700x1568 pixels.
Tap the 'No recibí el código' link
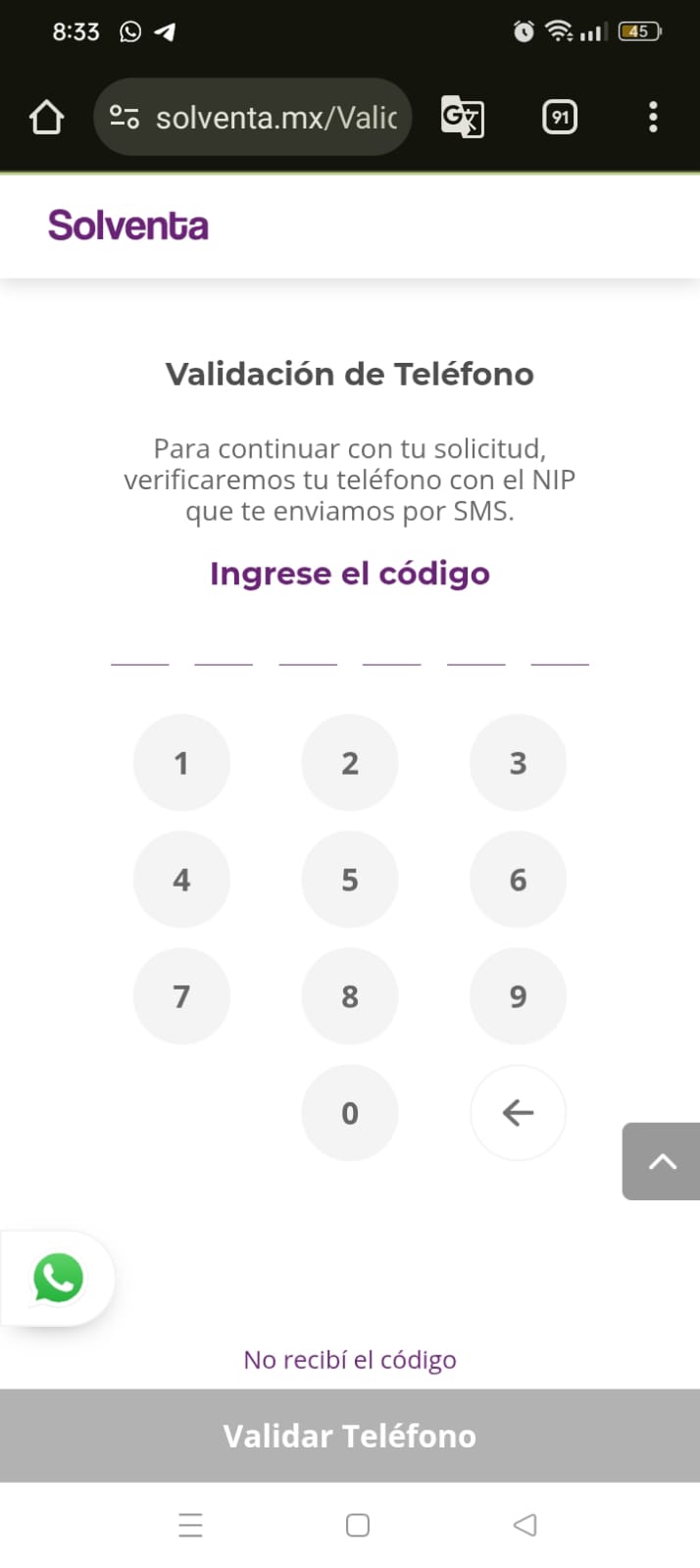coord(350,1360)
